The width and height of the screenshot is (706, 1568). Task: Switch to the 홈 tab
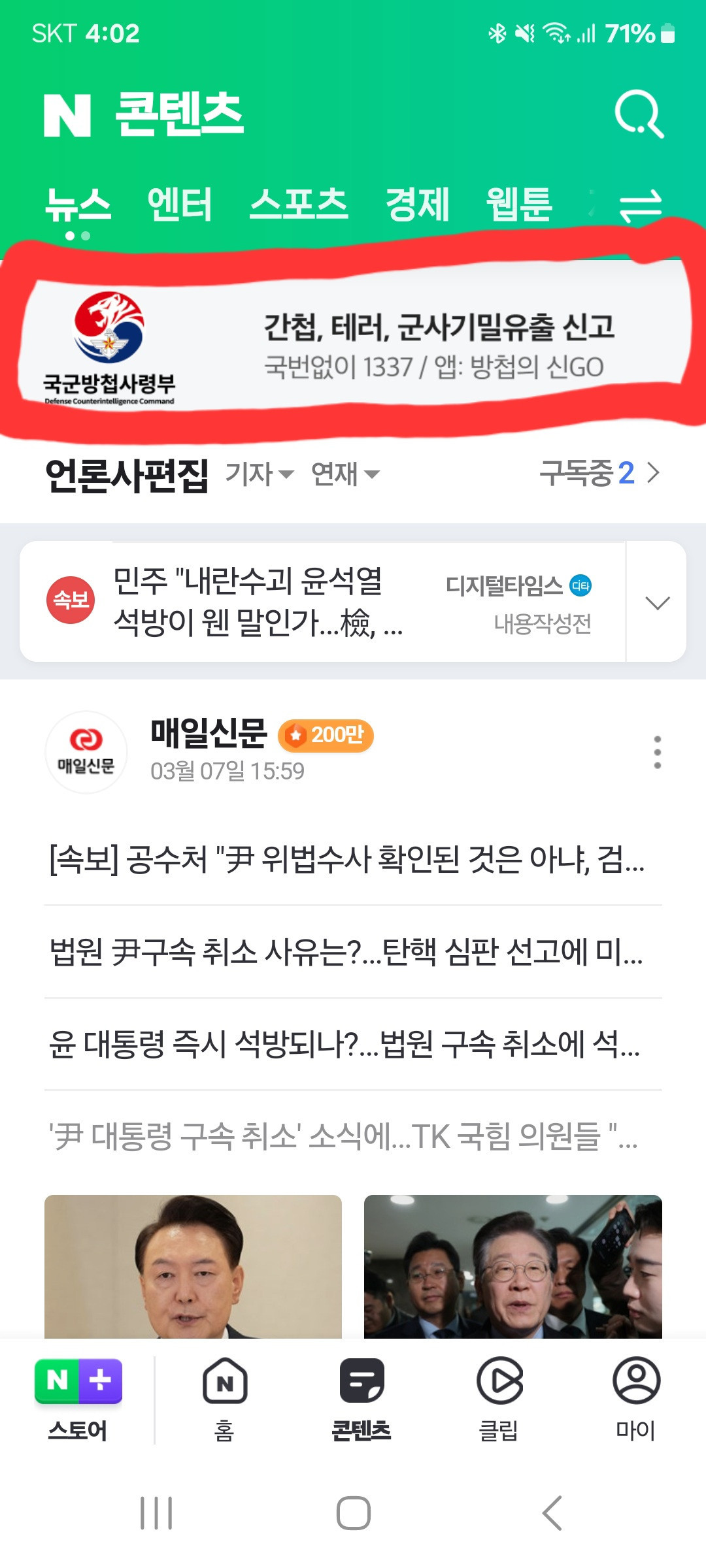[224, 1398]
